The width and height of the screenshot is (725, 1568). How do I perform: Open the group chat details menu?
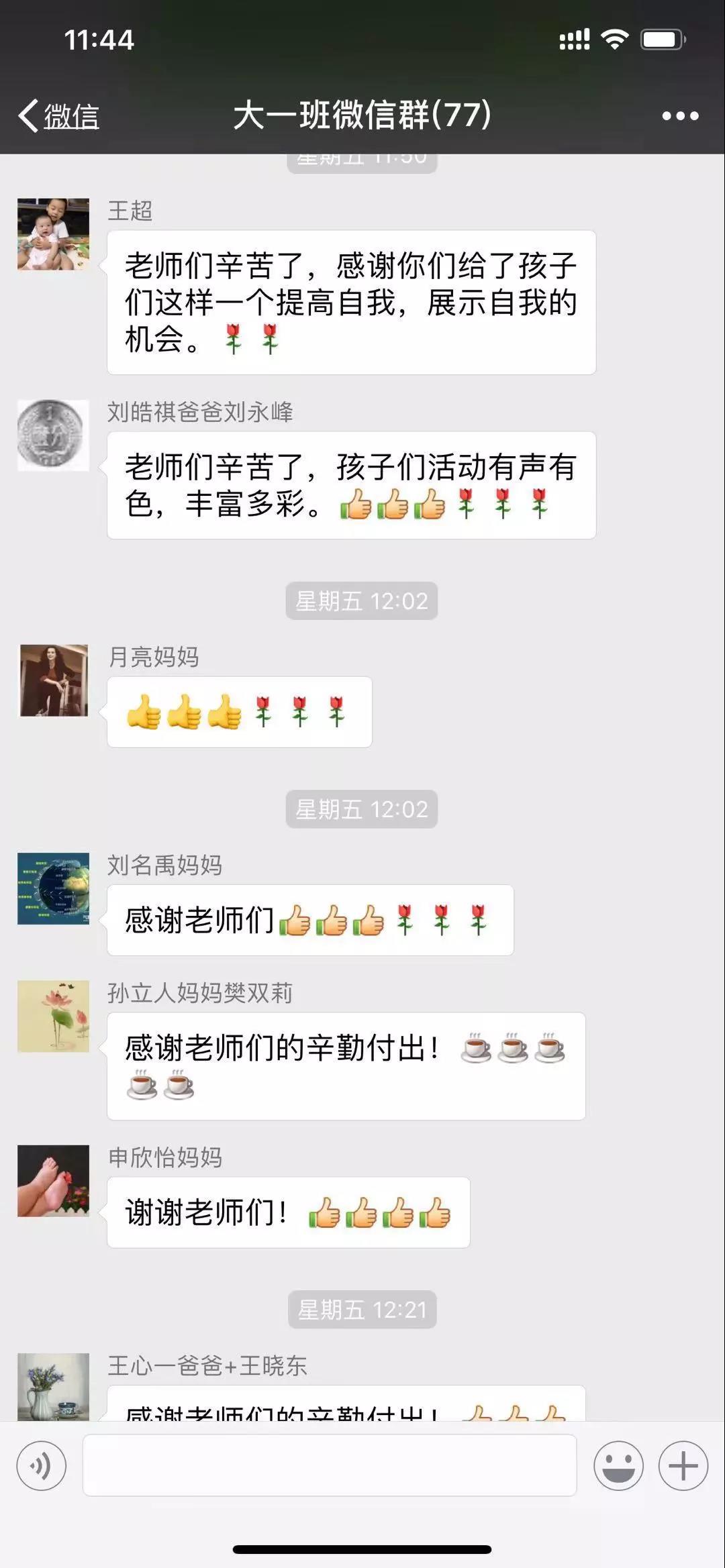[x=680, y=116]
